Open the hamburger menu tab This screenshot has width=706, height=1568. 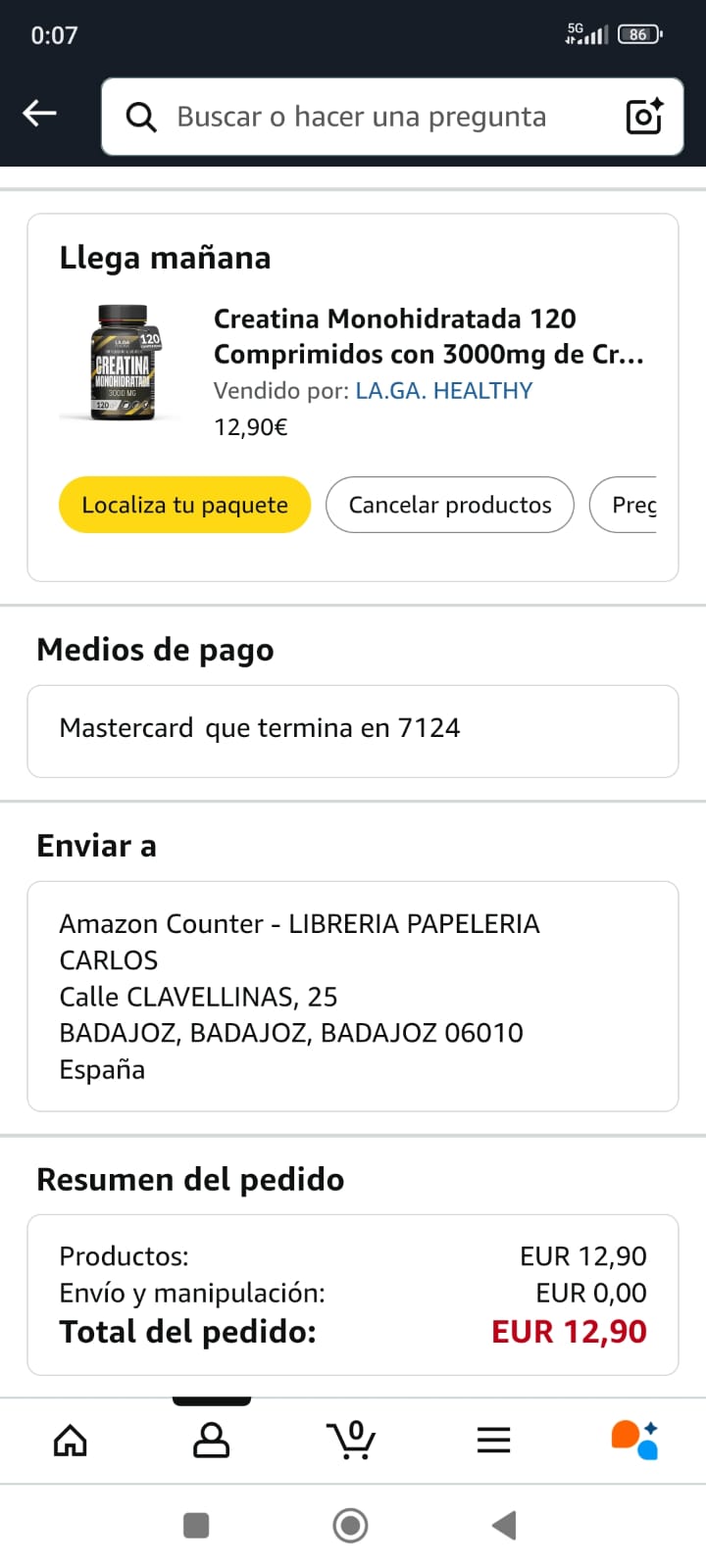[493, 1441]
